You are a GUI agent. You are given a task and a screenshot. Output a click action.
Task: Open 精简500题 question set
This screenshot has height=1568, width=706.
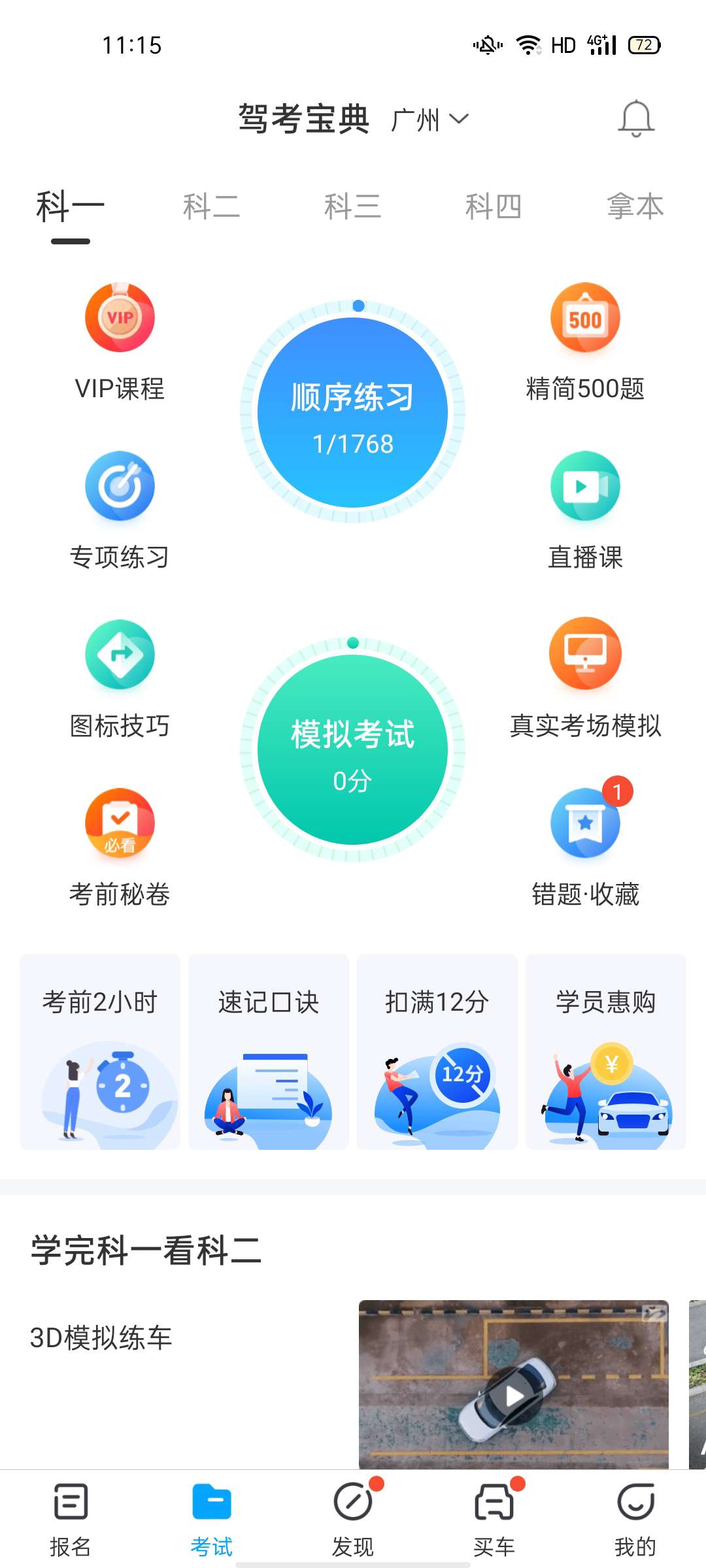point(585,341)
